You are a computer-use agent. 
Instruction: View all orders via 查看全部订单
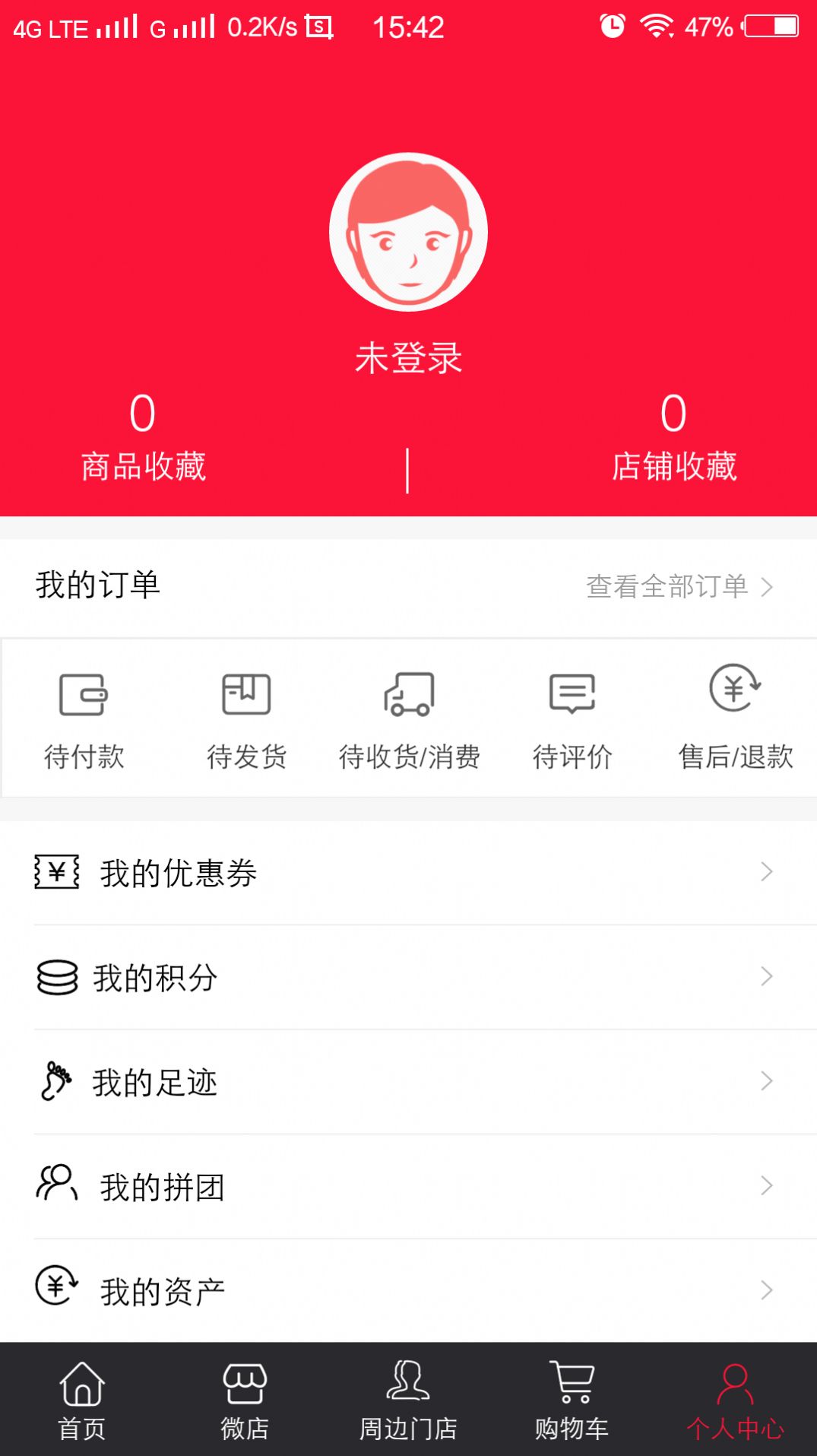[x=679, y=586]
